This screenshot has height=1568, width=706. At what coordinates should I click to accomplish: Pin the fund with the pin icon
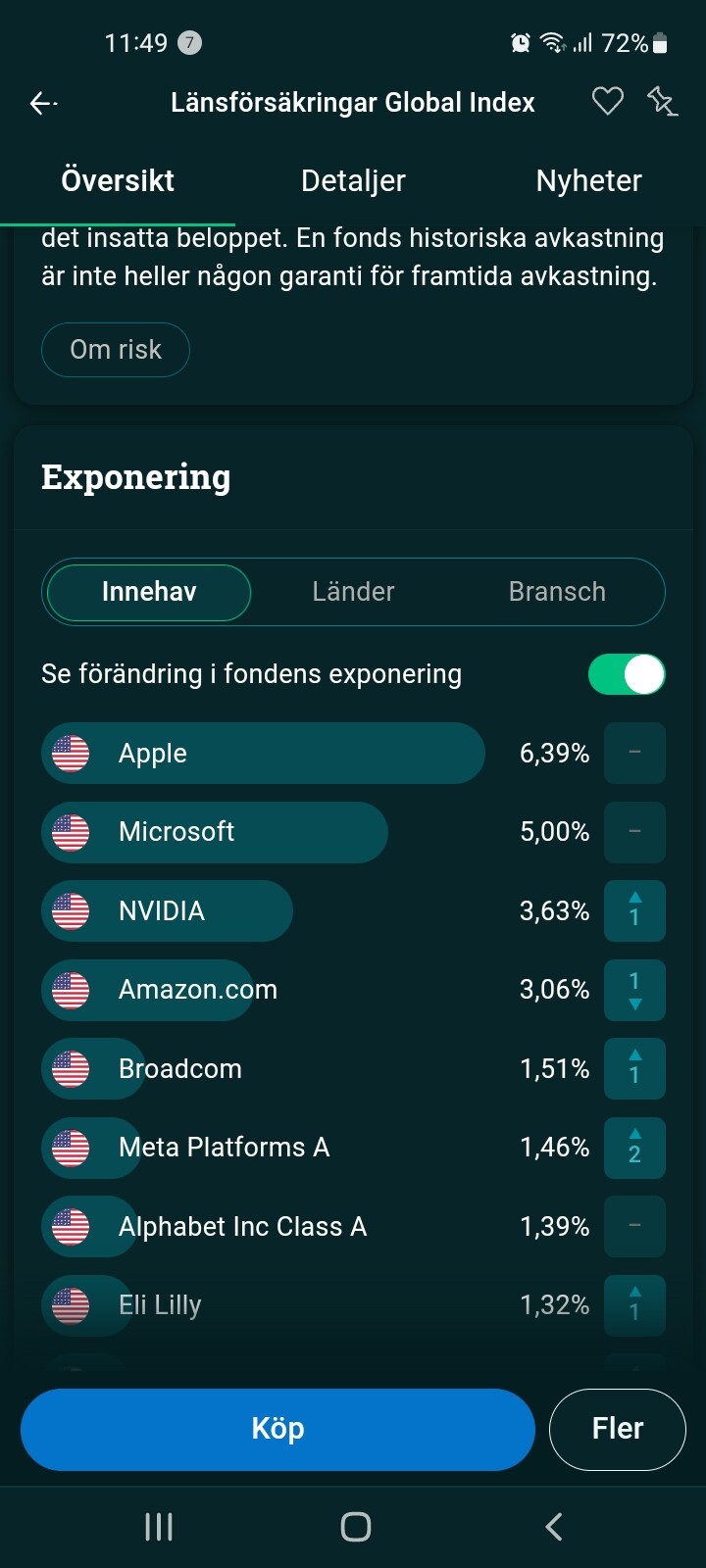click(x=662, y=101)
